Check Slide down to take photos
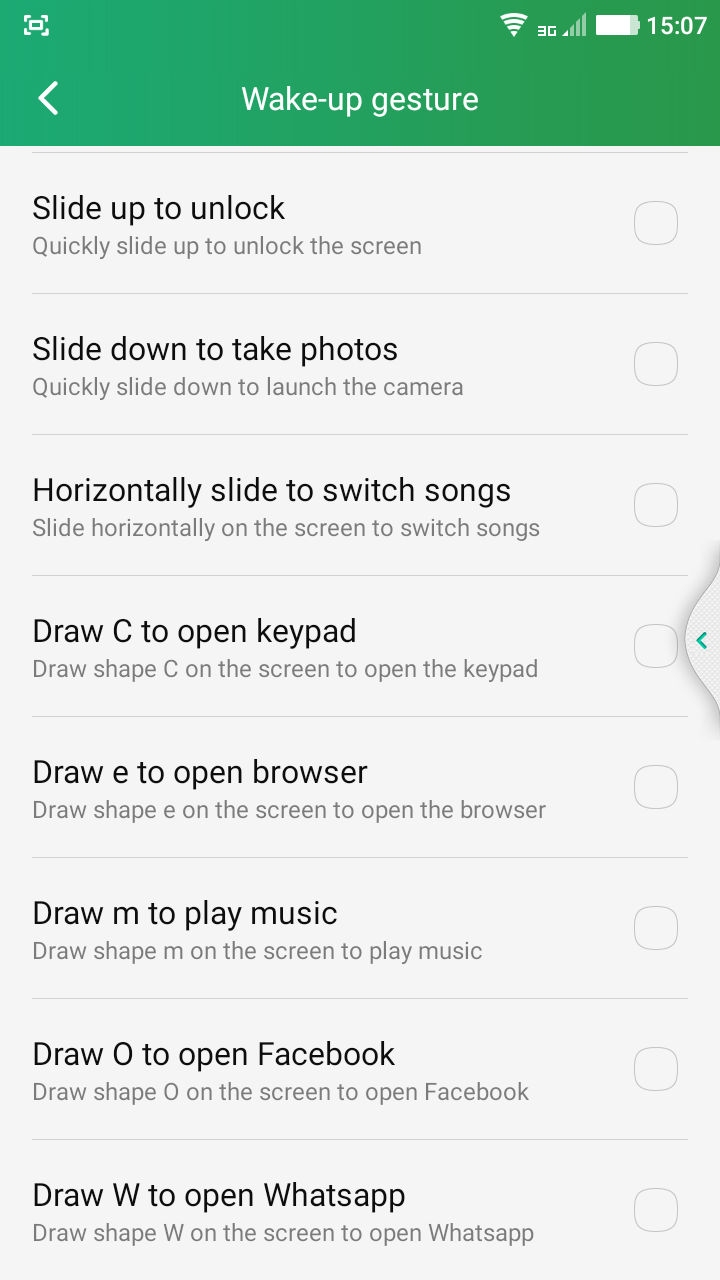Viewport: 720px width, 1280px height. tap(656, 364)
